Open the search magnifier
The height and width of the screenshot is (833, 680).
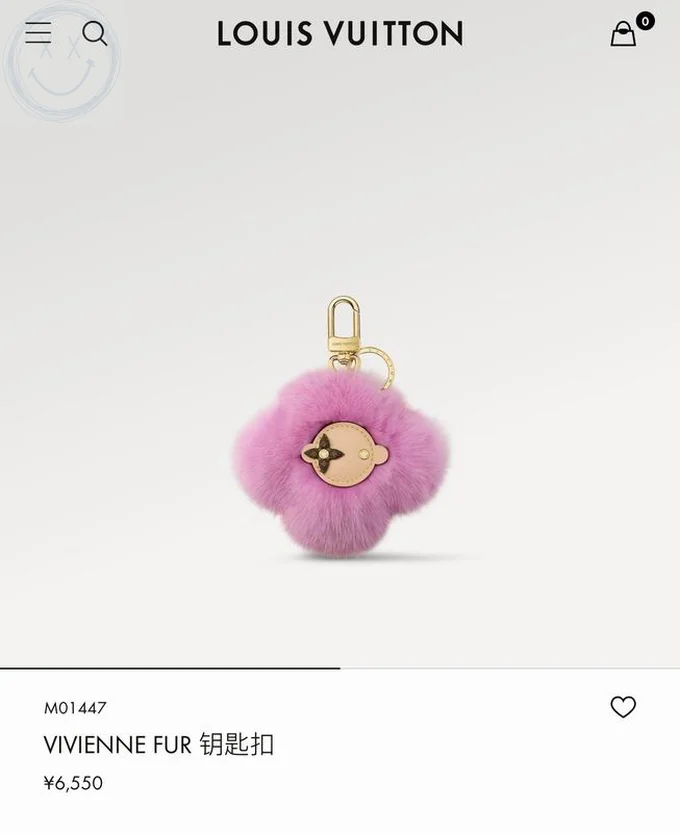95,34
